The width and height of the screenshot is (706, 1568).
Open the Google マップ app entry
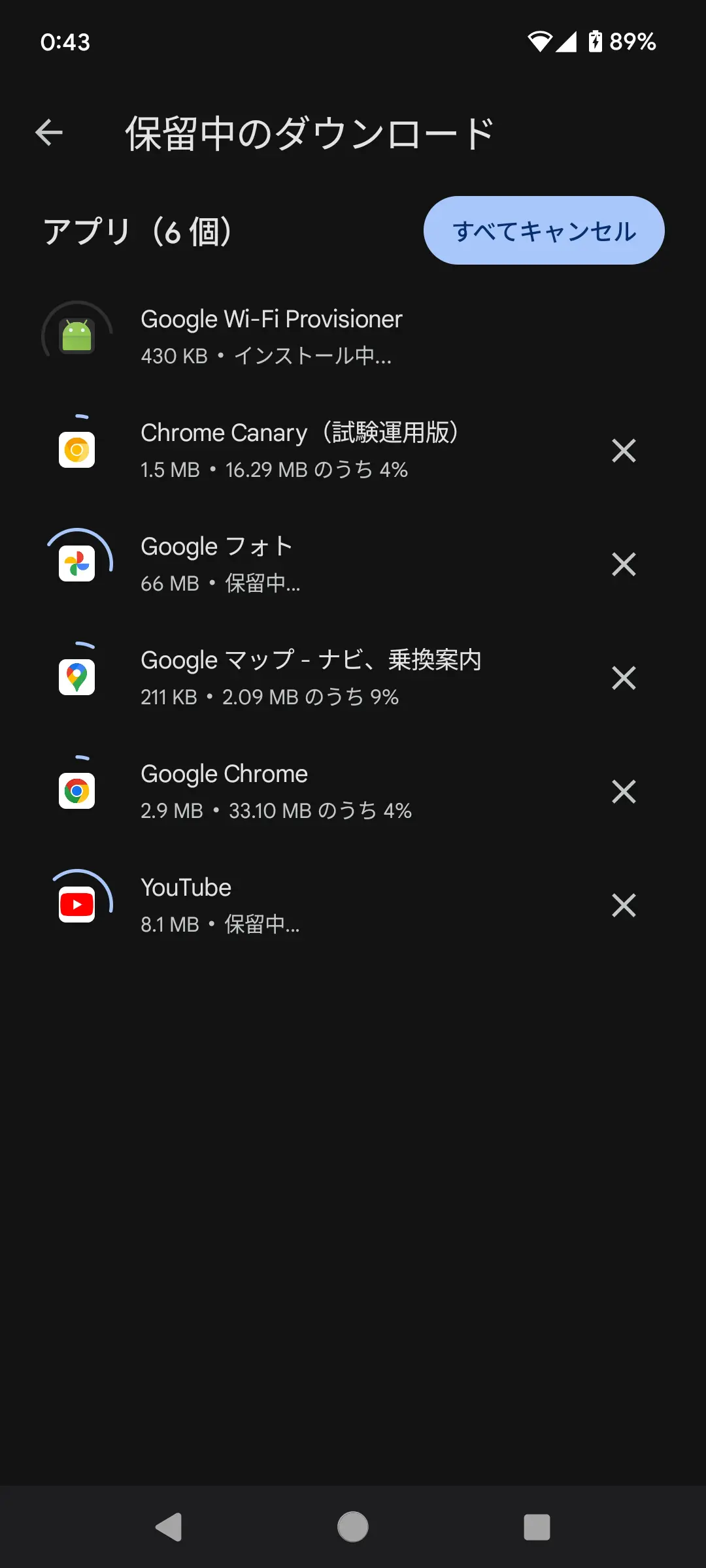tap(311, 678)
